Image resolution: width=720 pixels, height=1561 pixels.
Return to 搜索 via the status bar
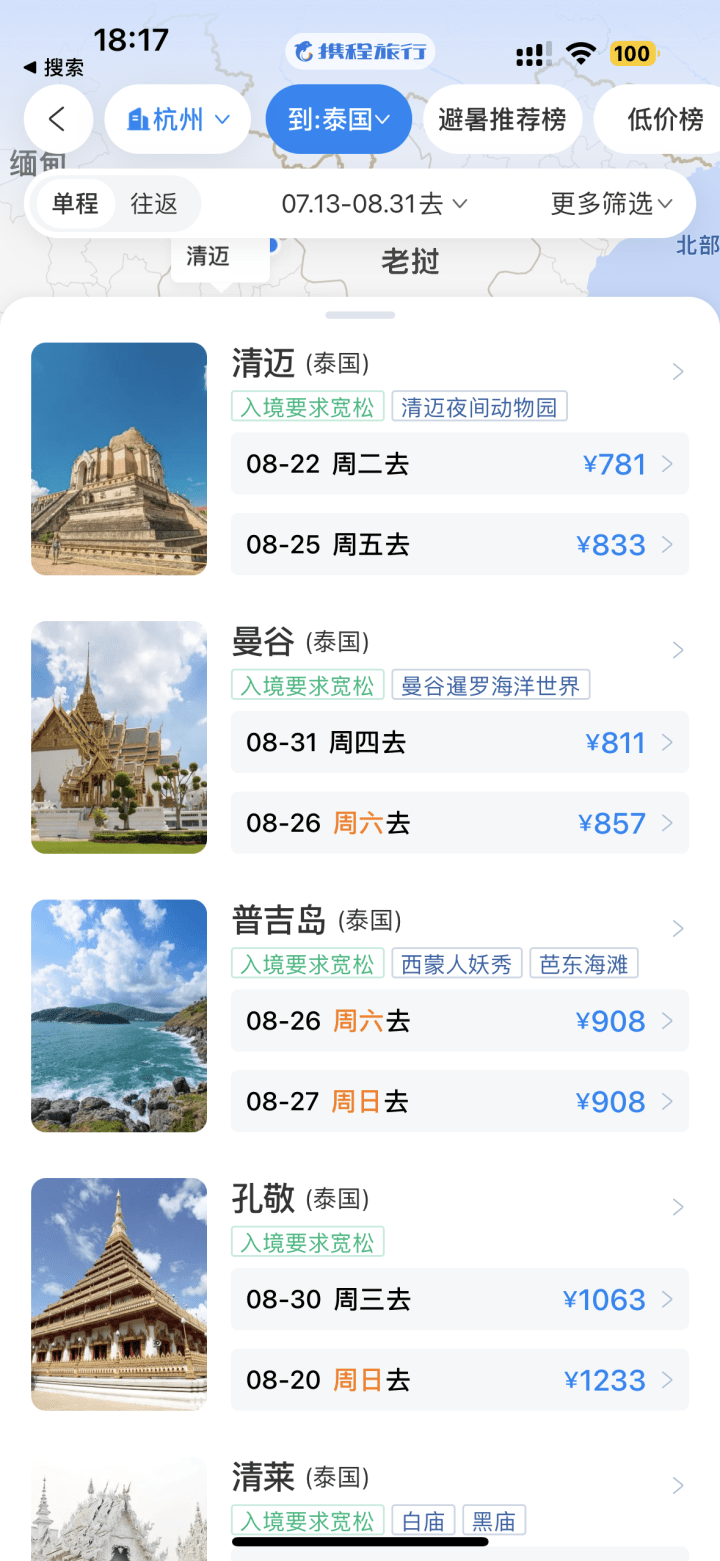[x=54, y=68]
